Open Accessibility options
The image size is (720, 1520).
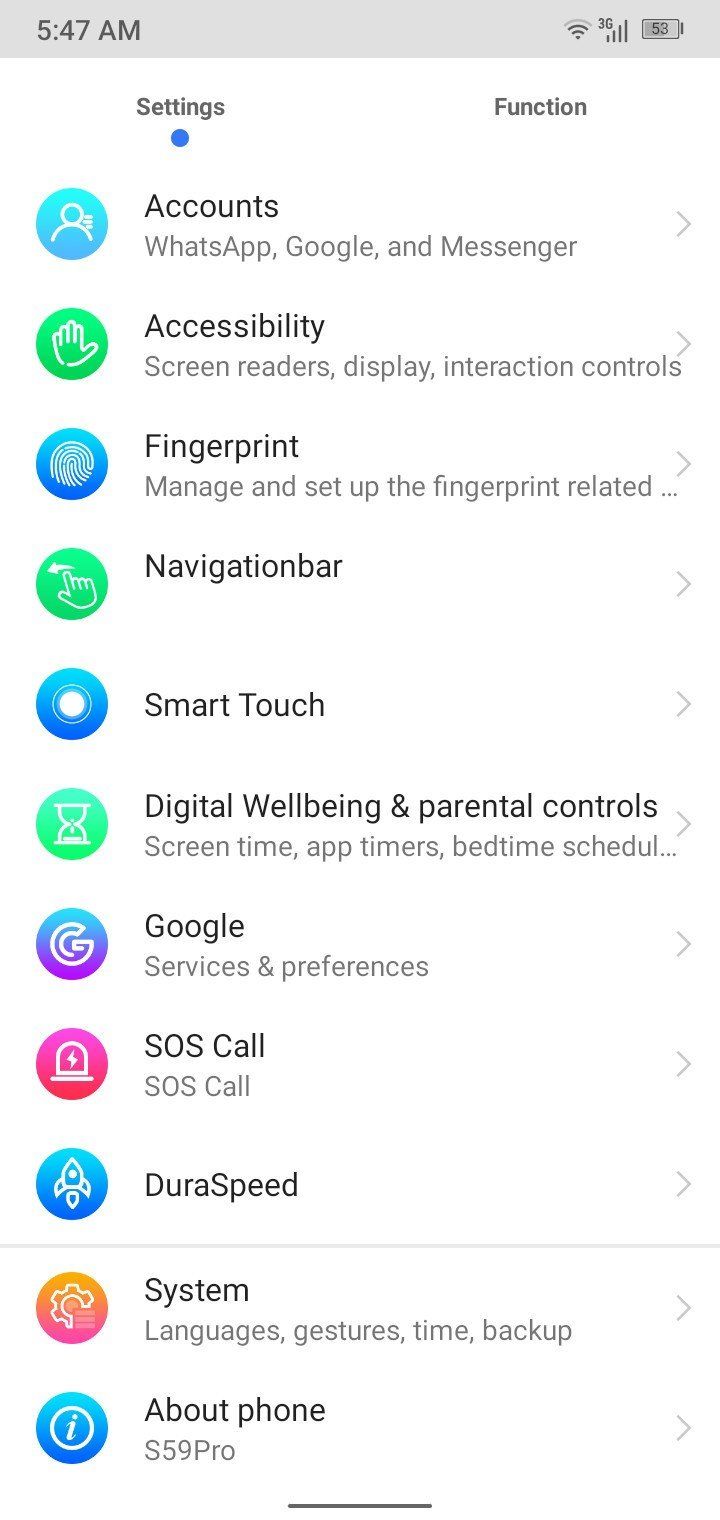(x=360, y=345)
